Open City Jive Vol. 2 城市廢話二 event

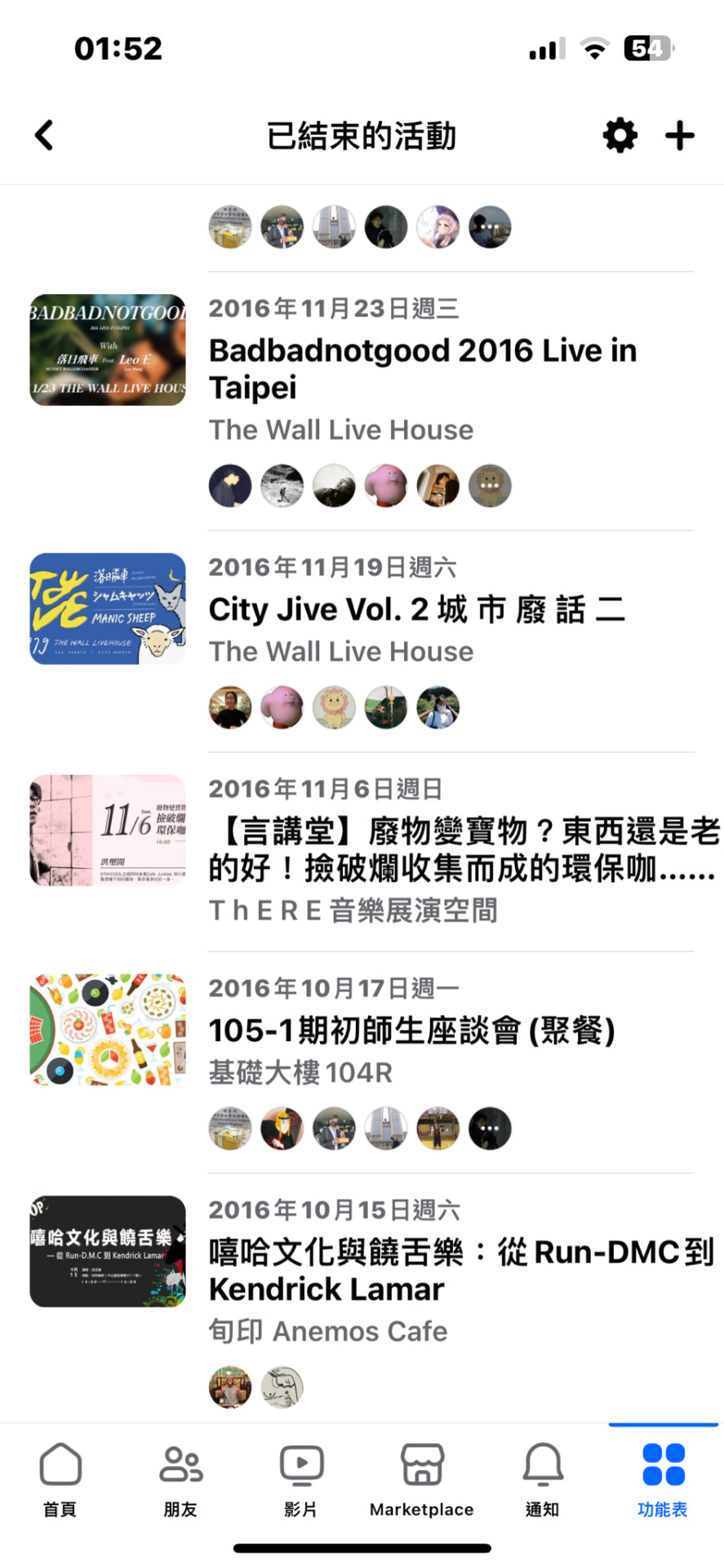pyautogui.click(x=417, y=609)
